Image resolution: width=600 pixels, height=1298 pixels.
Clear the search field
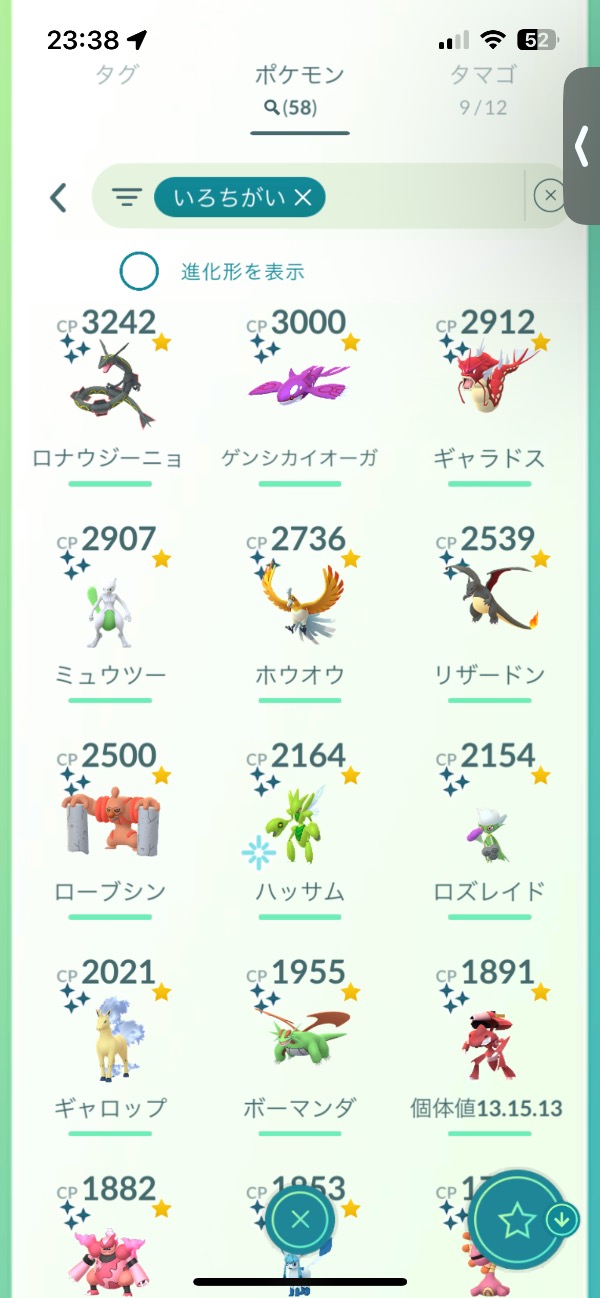coord(549,197)
